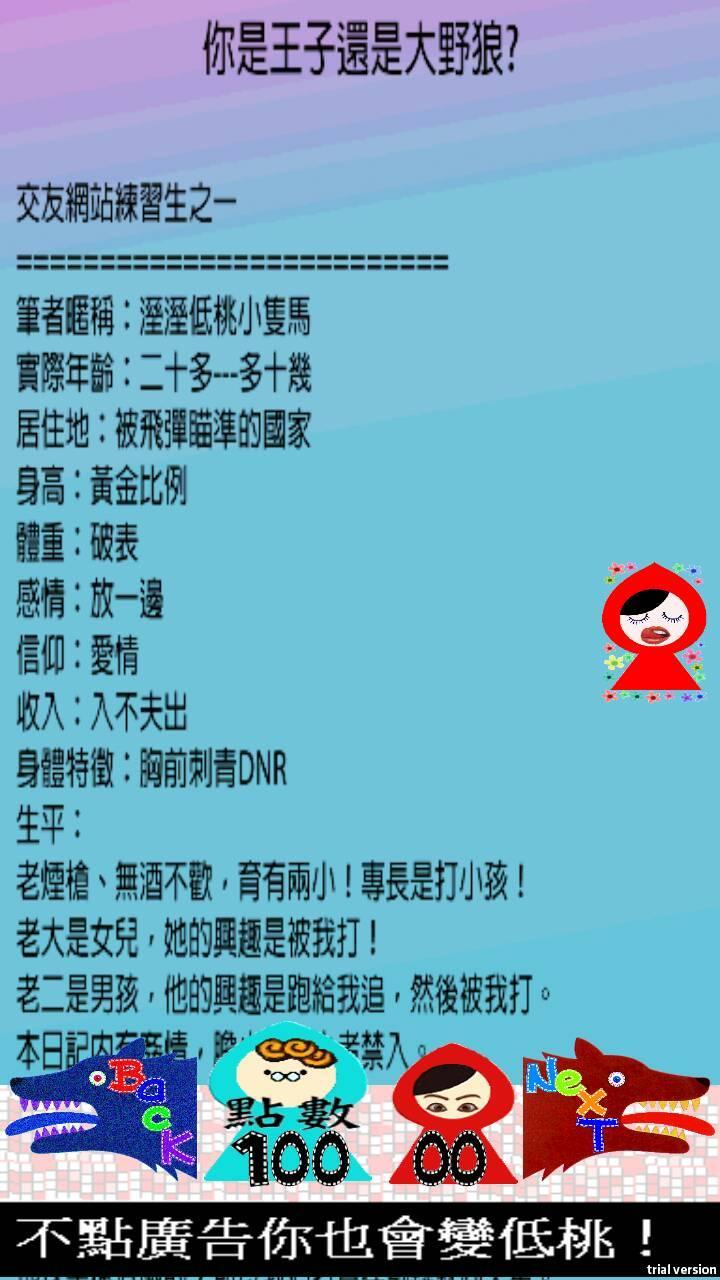This screenshot has height=1280, width=720.
Task: Open the ad banner at the bottom
Action: tap(340, 1240)
